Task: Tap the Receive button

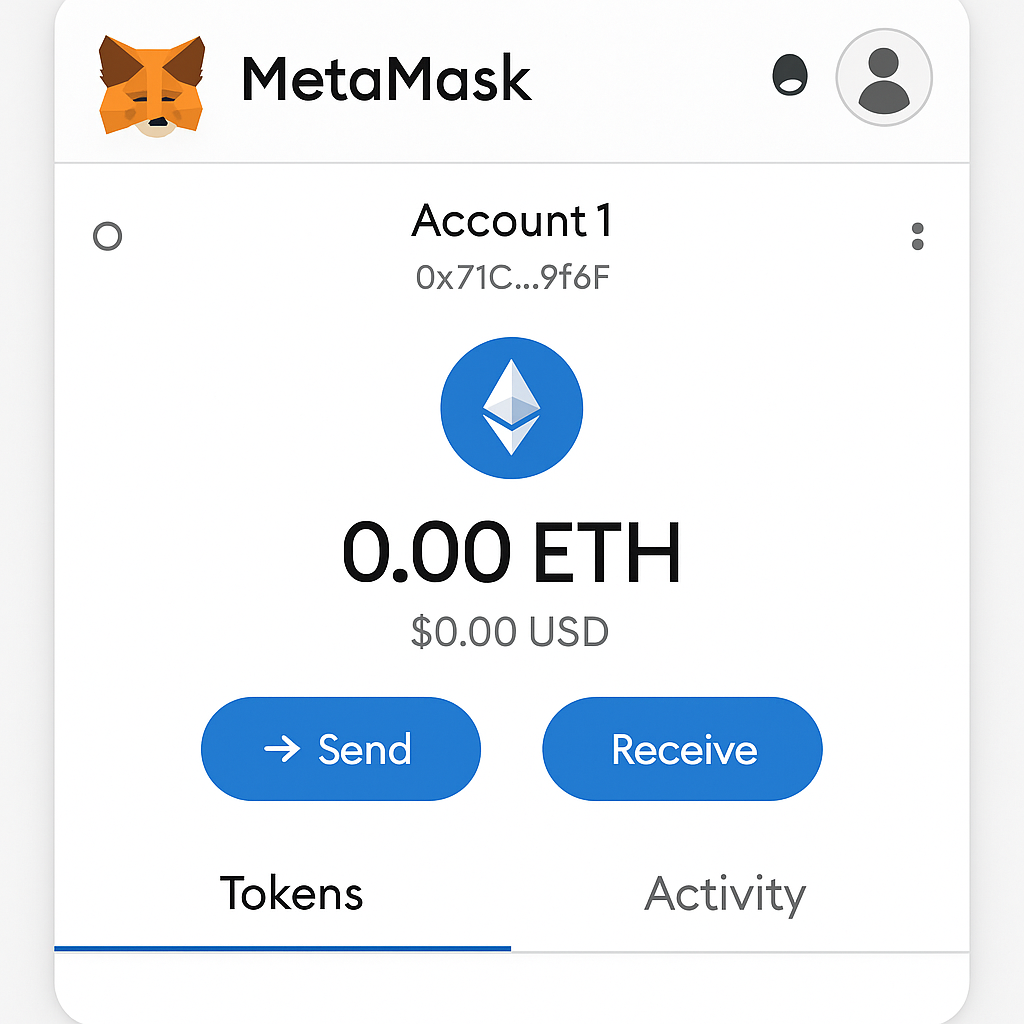Action: coord(682,749)
